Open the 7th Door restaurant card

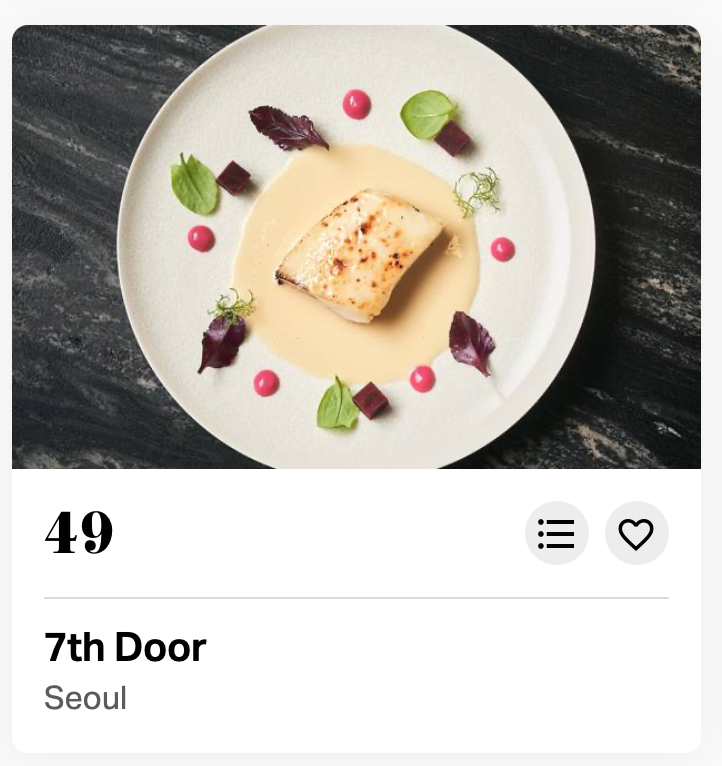point(125,648)
